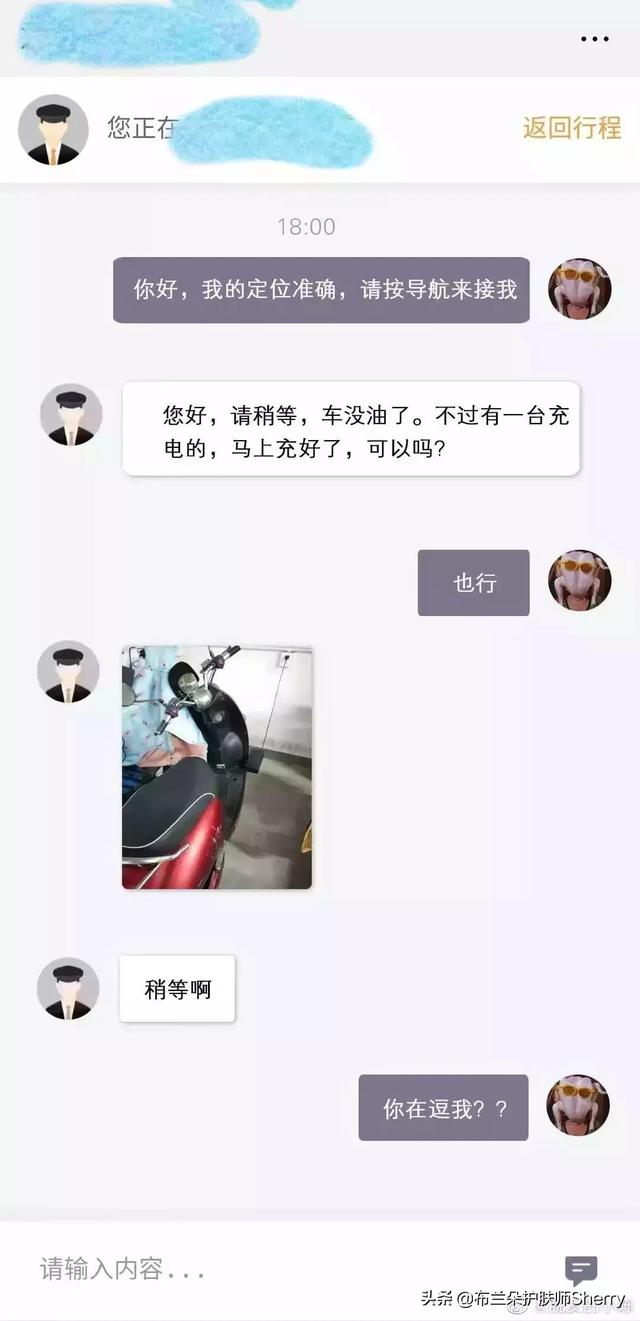Focus the 请输入内容 message input
The image size is (640, 1321).
tap(280, 1270)
